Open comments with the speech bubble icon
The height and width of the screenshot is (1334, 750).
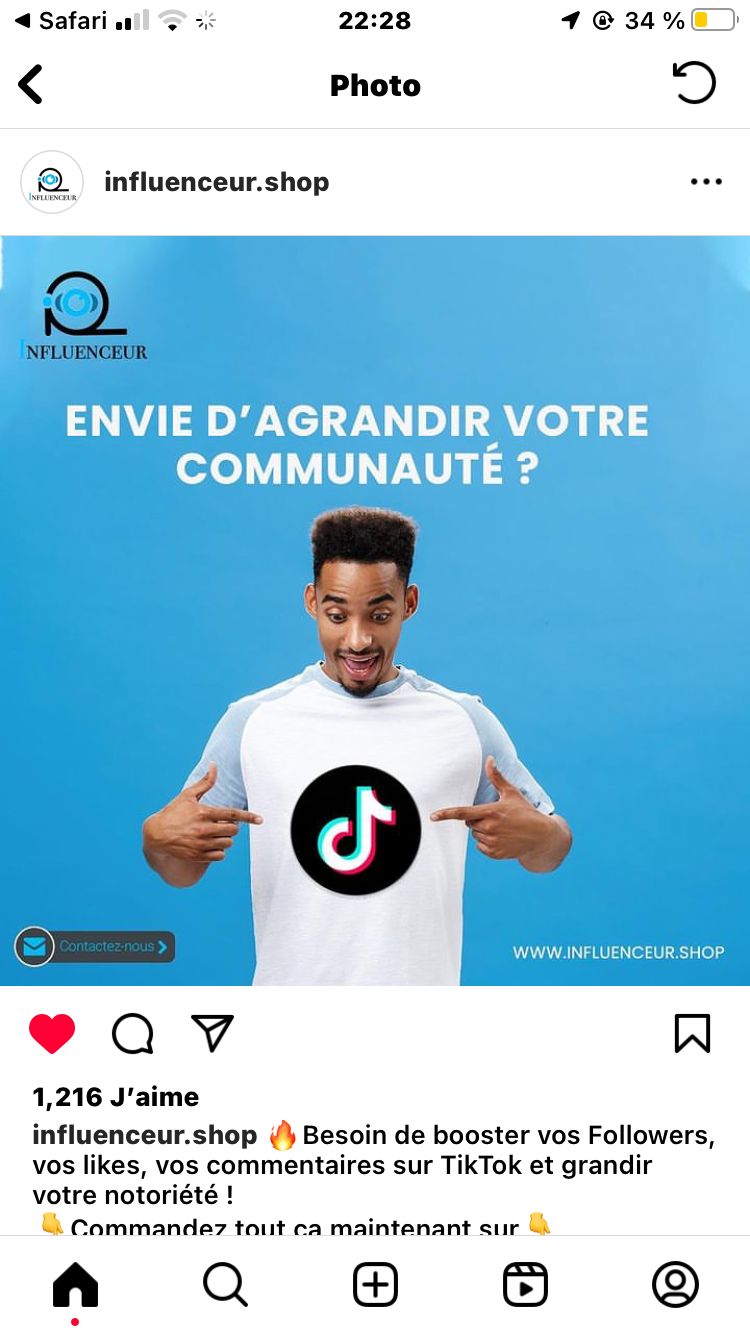133,1034
